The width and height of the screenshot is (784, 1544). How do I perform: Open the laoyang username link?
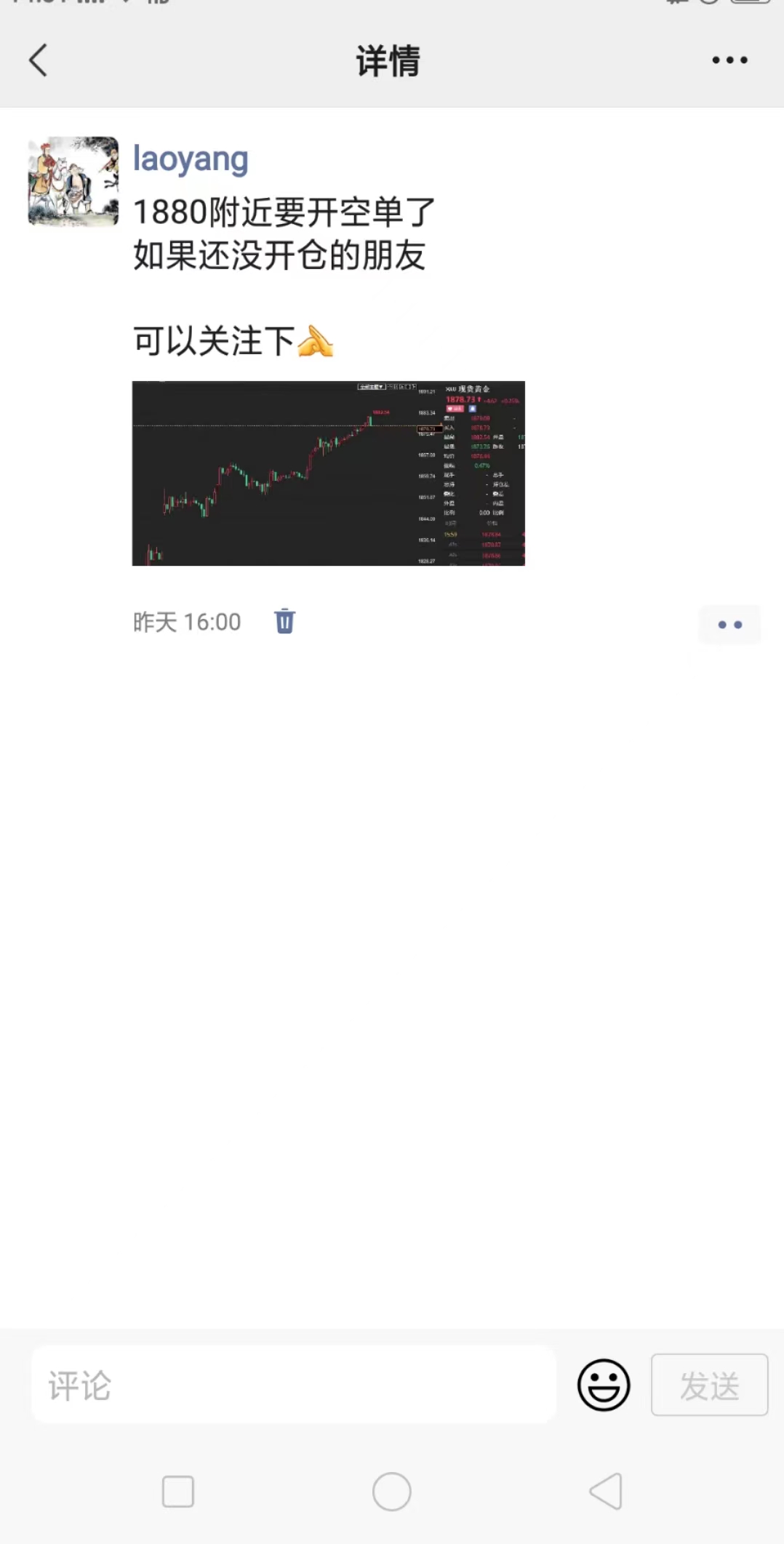(x=191, y=159)
